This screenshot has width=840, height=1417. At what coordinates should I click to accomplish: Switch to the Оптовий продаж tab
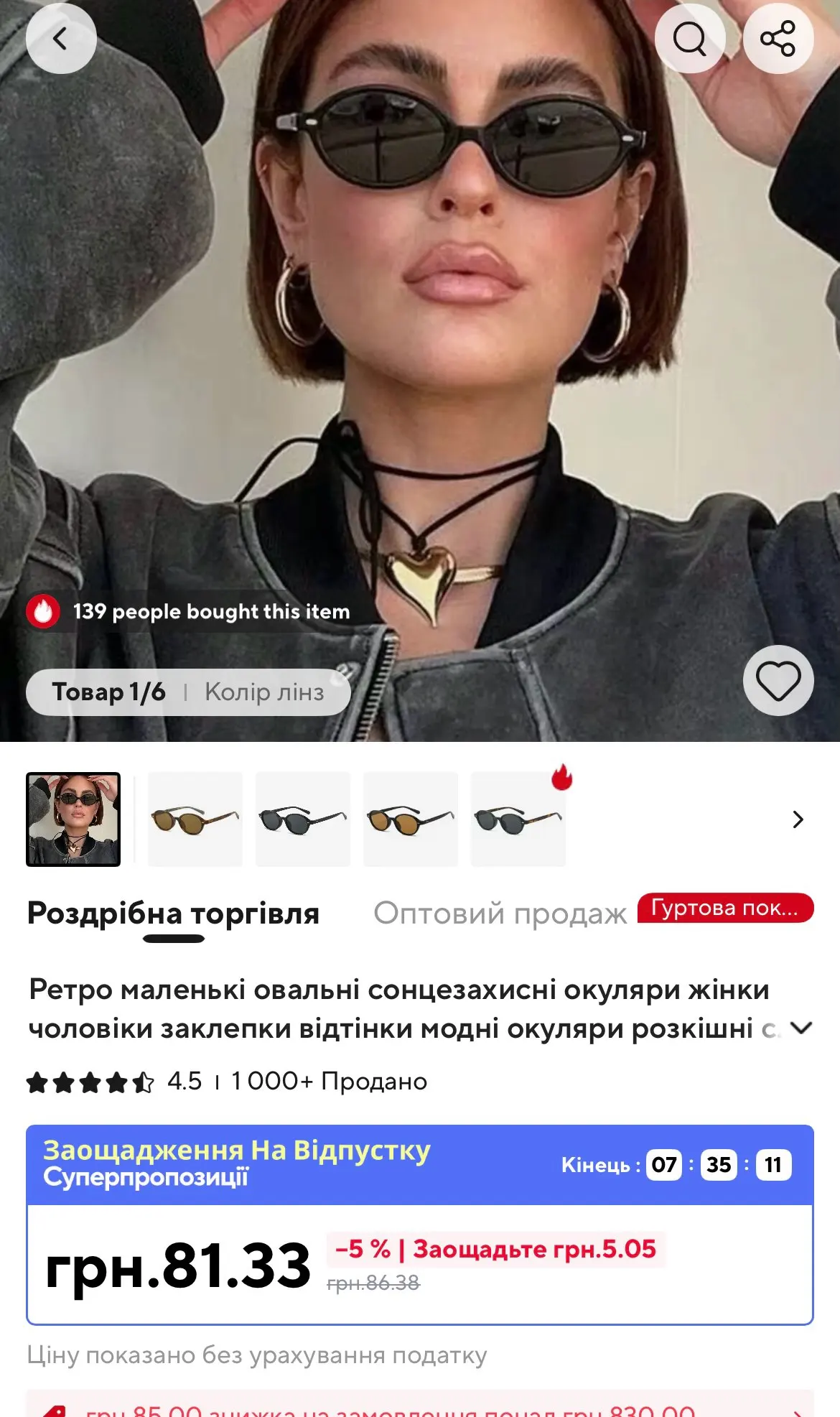tap(500, 914)
